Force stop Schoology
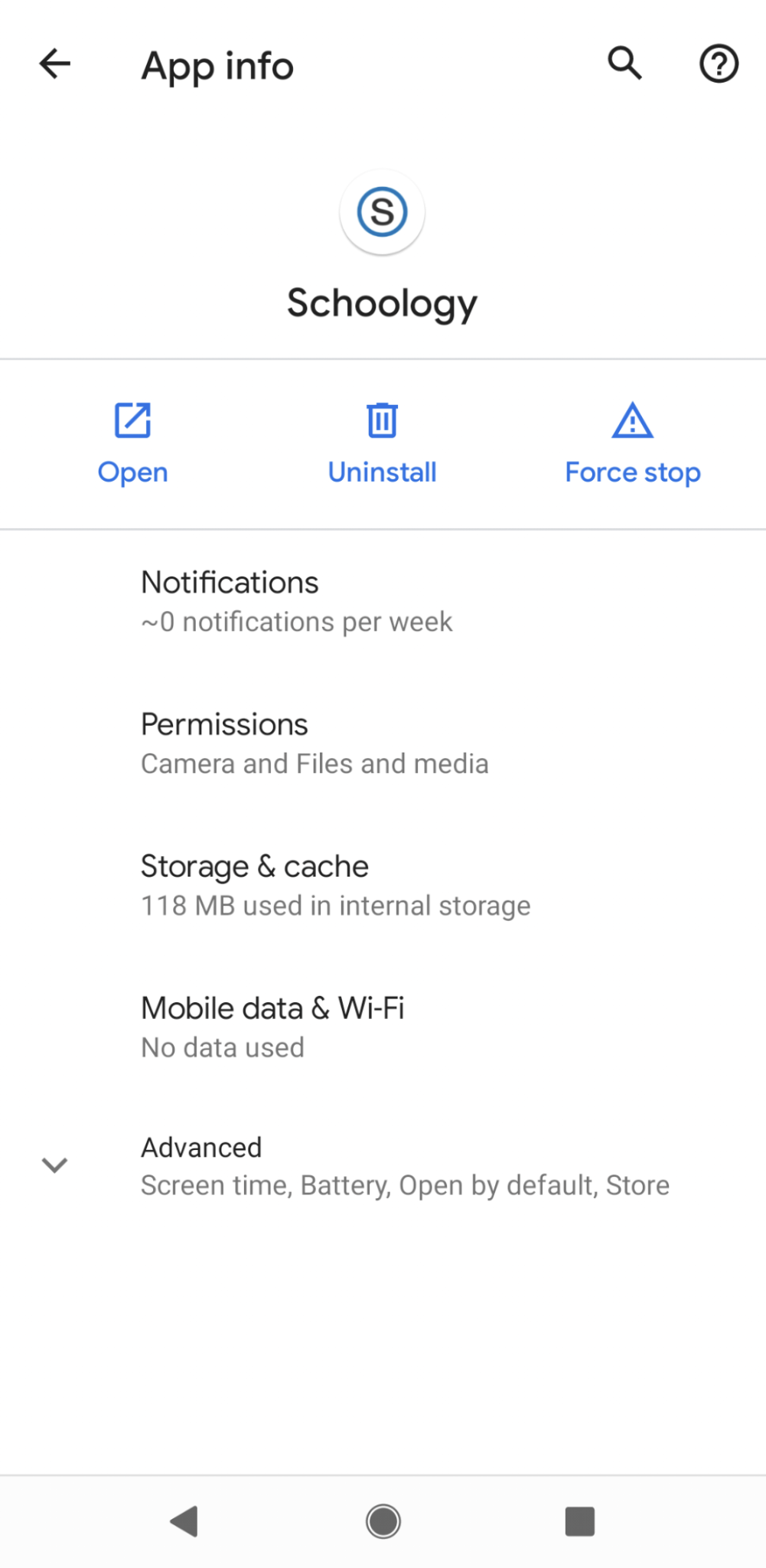Image resolution: width=766 pixels, height=1568 pixels. click(632, 443)
